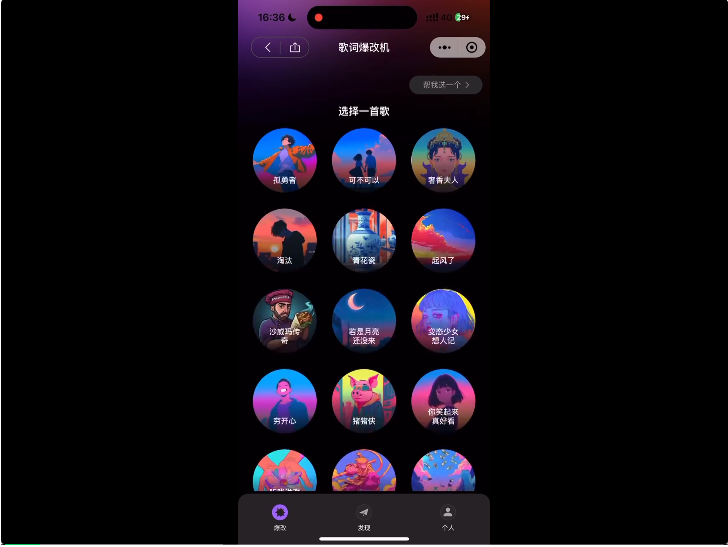Switch to the 发现 tab
The image size is (728, 547).
(x=364, y=517)
